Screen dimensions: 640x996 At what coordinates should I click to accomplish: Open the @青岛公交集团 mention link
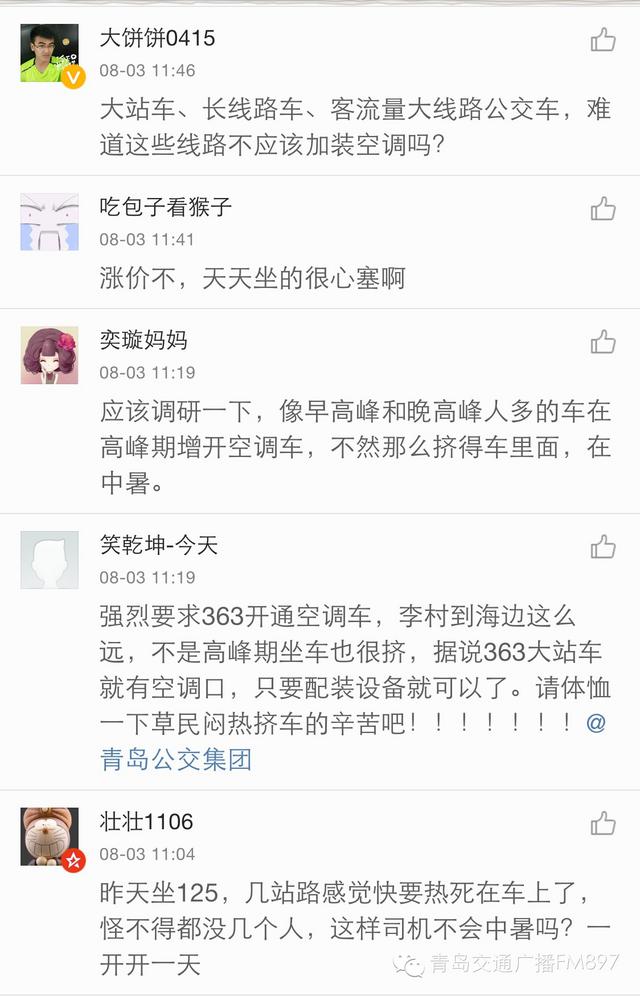tap(176, 759)
